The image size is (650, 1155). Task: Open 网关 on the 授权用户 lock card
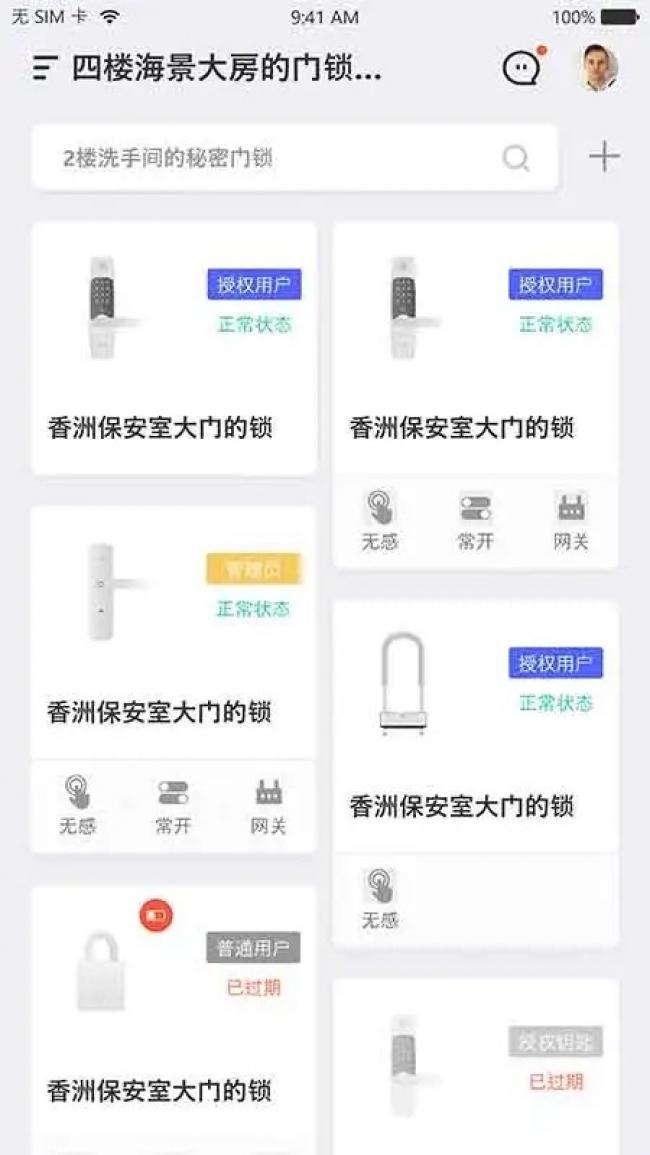click(571, 522)
